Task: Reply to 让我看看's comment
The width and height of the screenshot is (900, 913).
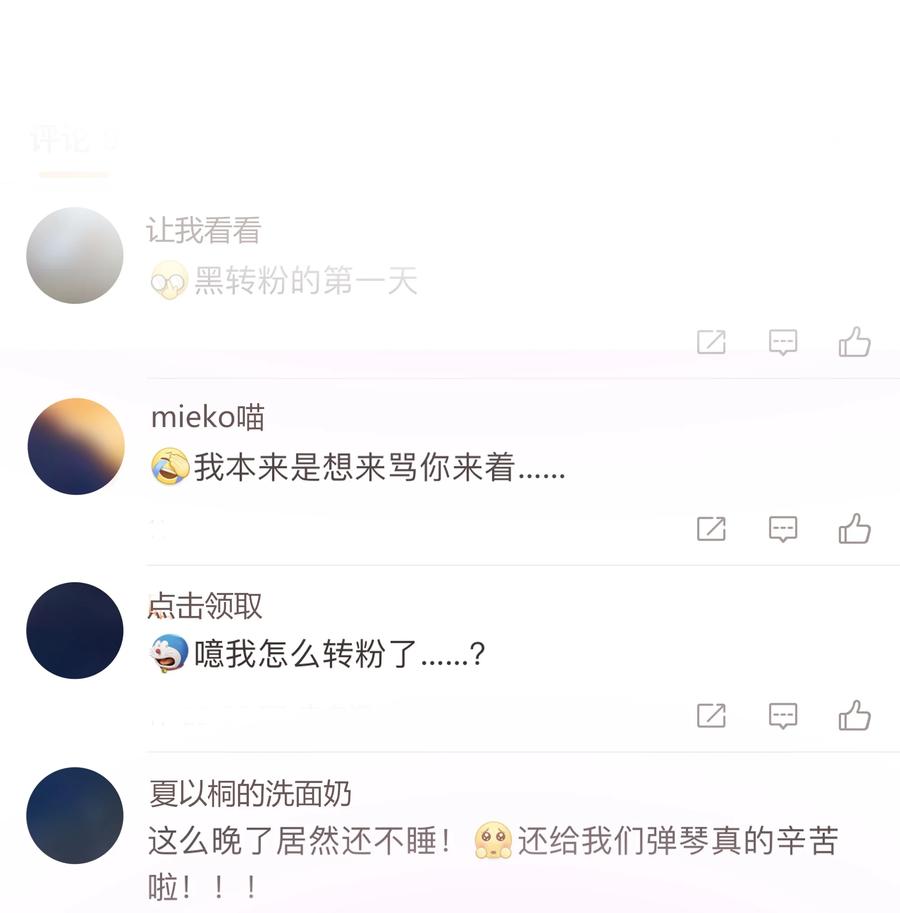Action: [x=783, y=342]
